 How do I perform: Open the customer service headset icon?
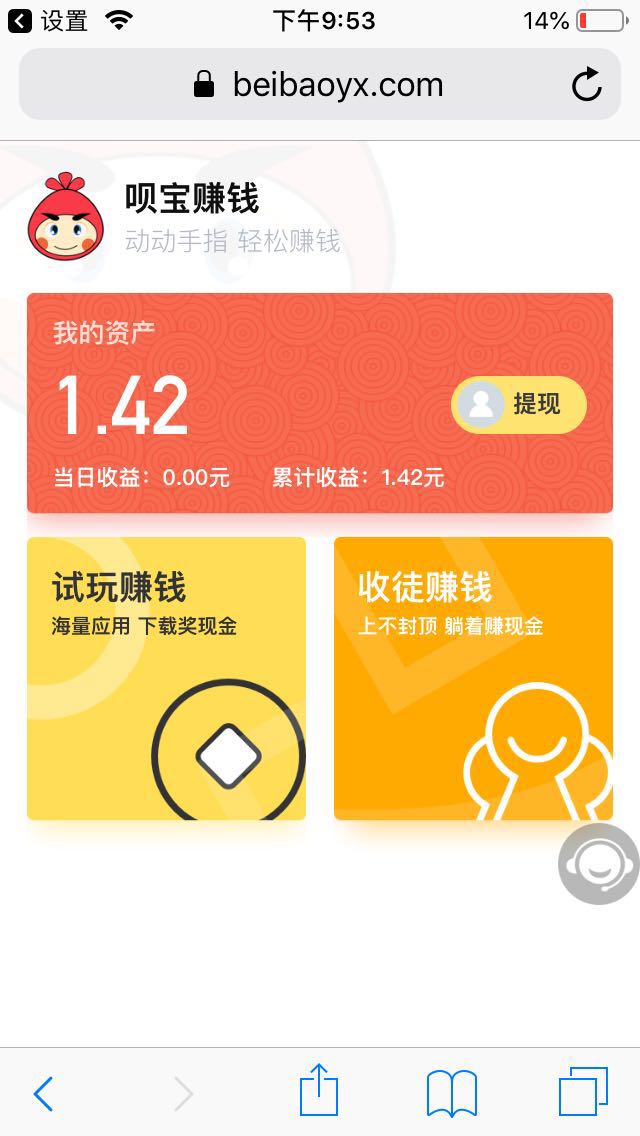coord(598,865)
